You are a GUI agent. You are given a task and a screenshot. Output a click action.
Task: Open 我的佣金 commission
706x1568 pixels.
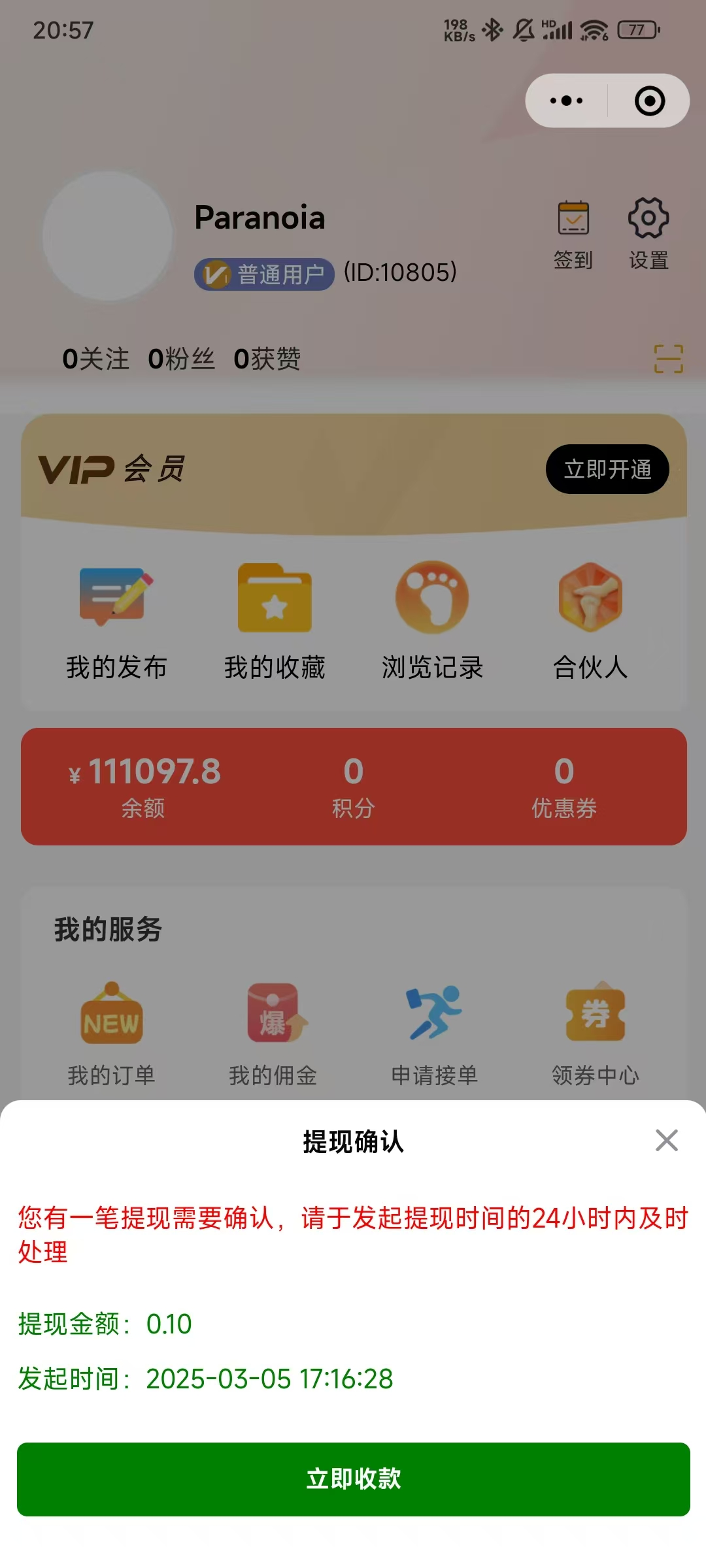click(x=273, y=1032)
